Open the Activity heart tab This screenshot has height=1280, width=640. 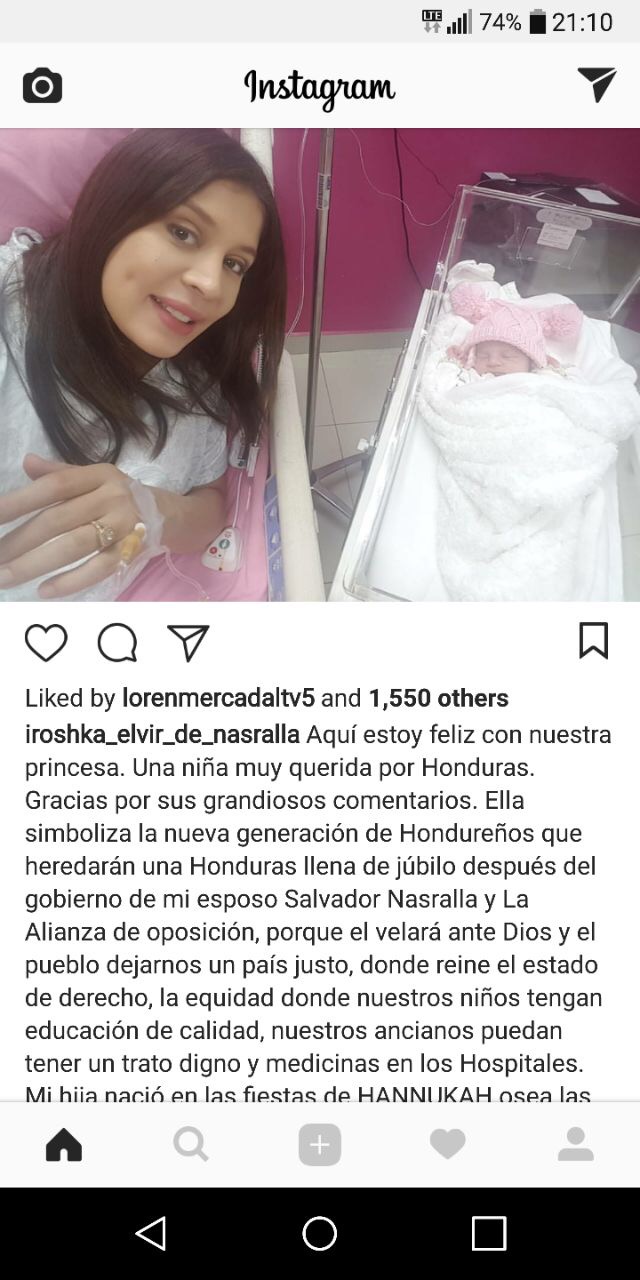(x=447, y=1144)
